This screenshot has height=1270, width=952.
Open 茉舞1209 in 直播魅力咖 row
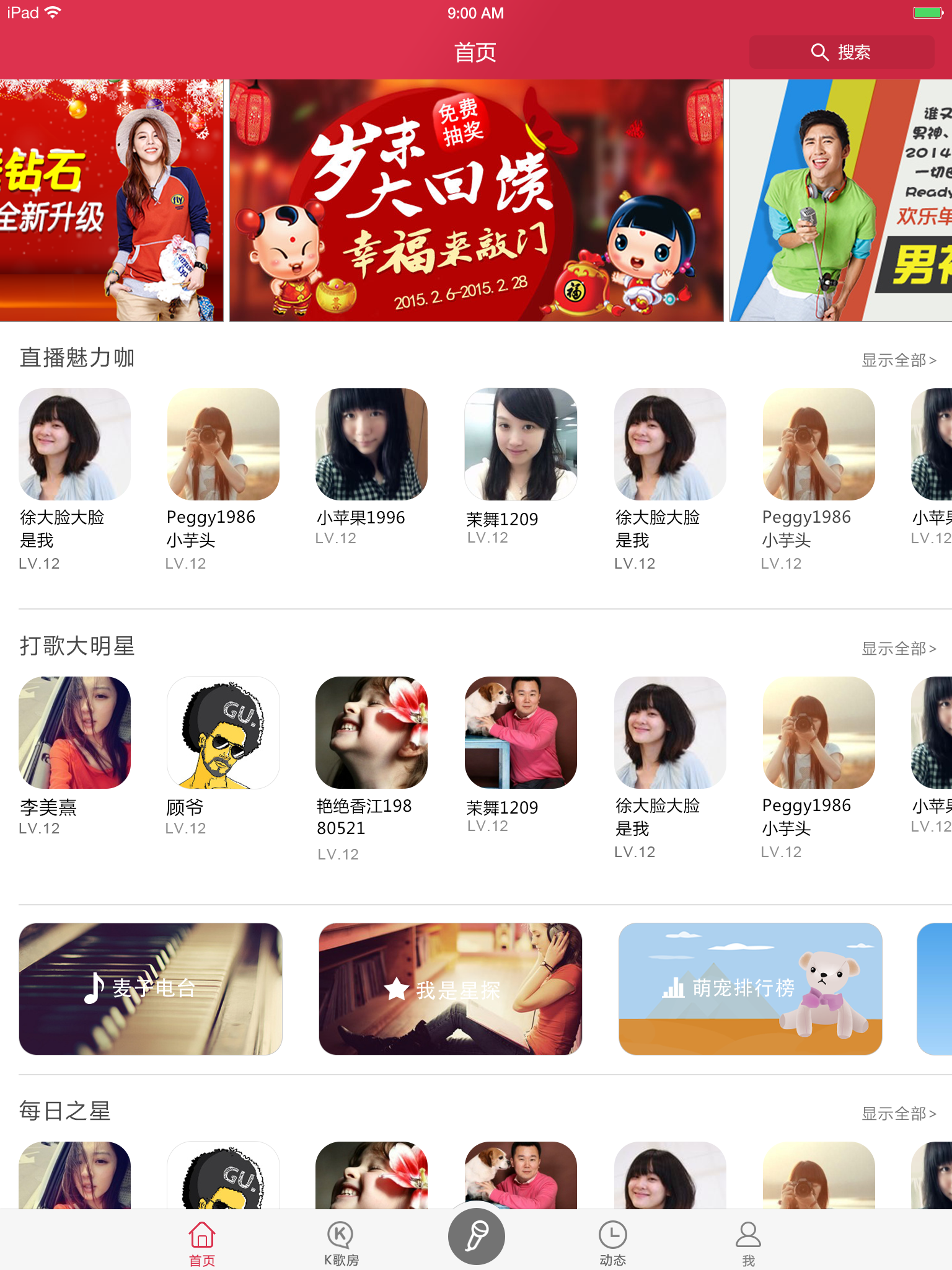pos(521,445)
